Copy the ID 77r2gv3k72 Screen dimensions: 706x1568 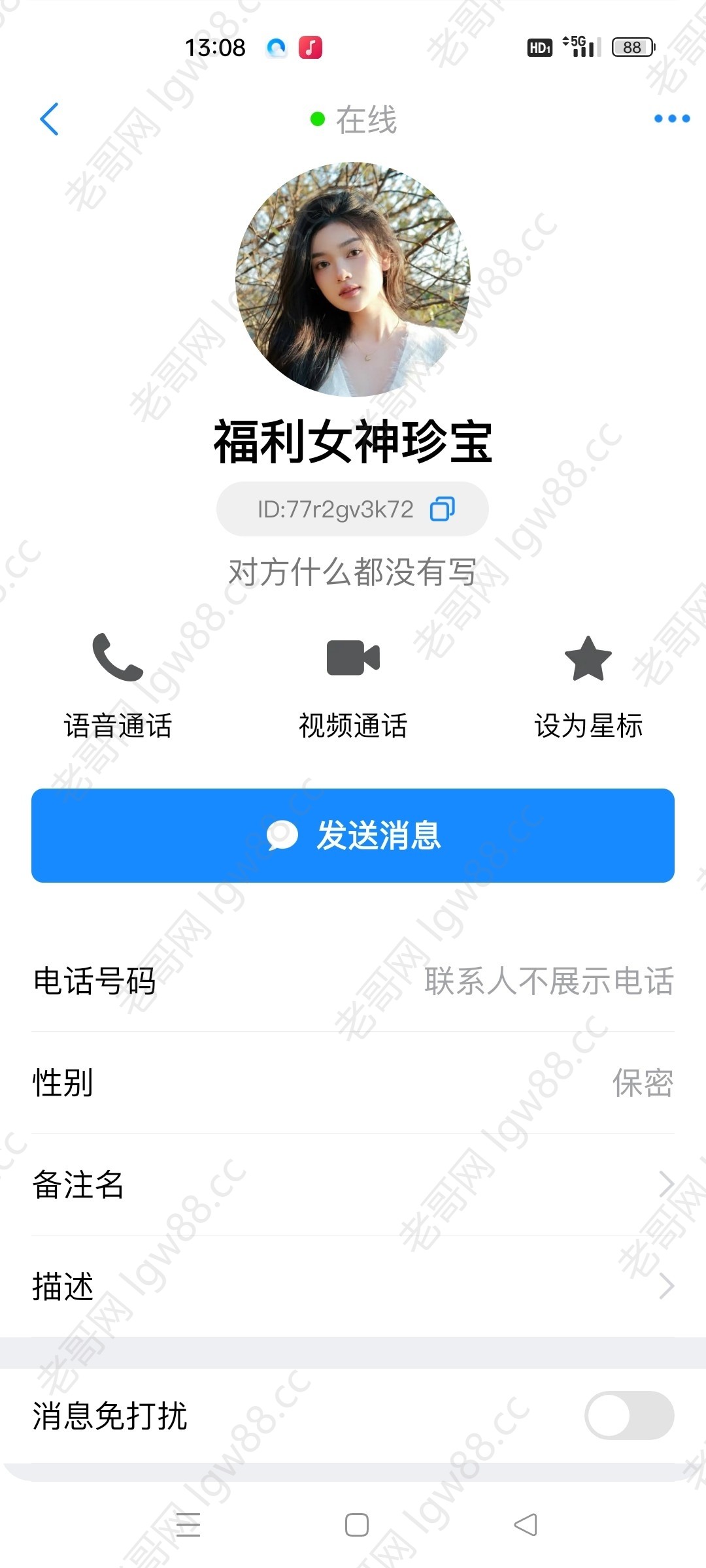coord(443,509)
